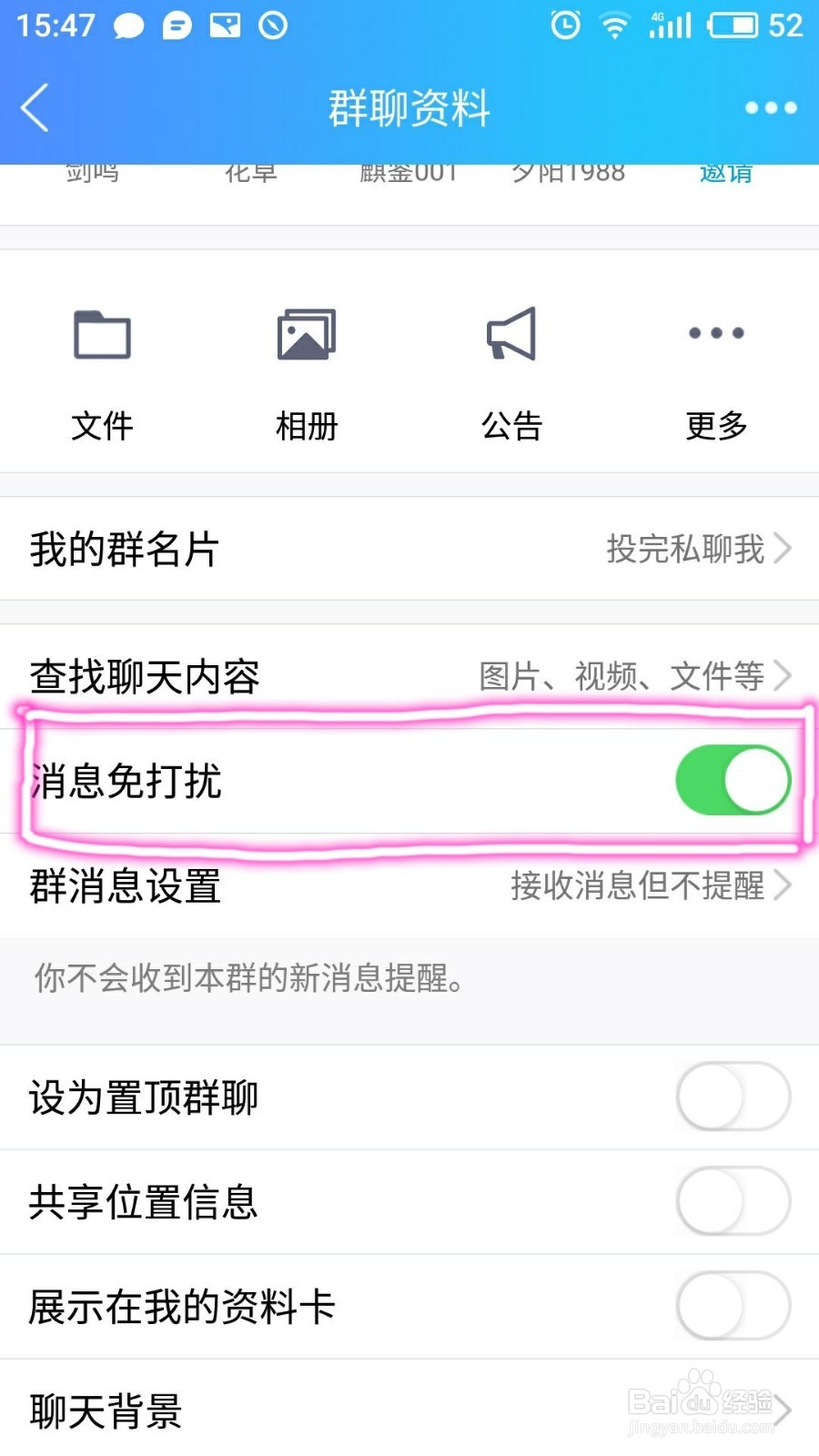The height and width of the screenshot is (1456, 819).
Task: Tap the back arrow to leave group info
Action: point(35,107)
